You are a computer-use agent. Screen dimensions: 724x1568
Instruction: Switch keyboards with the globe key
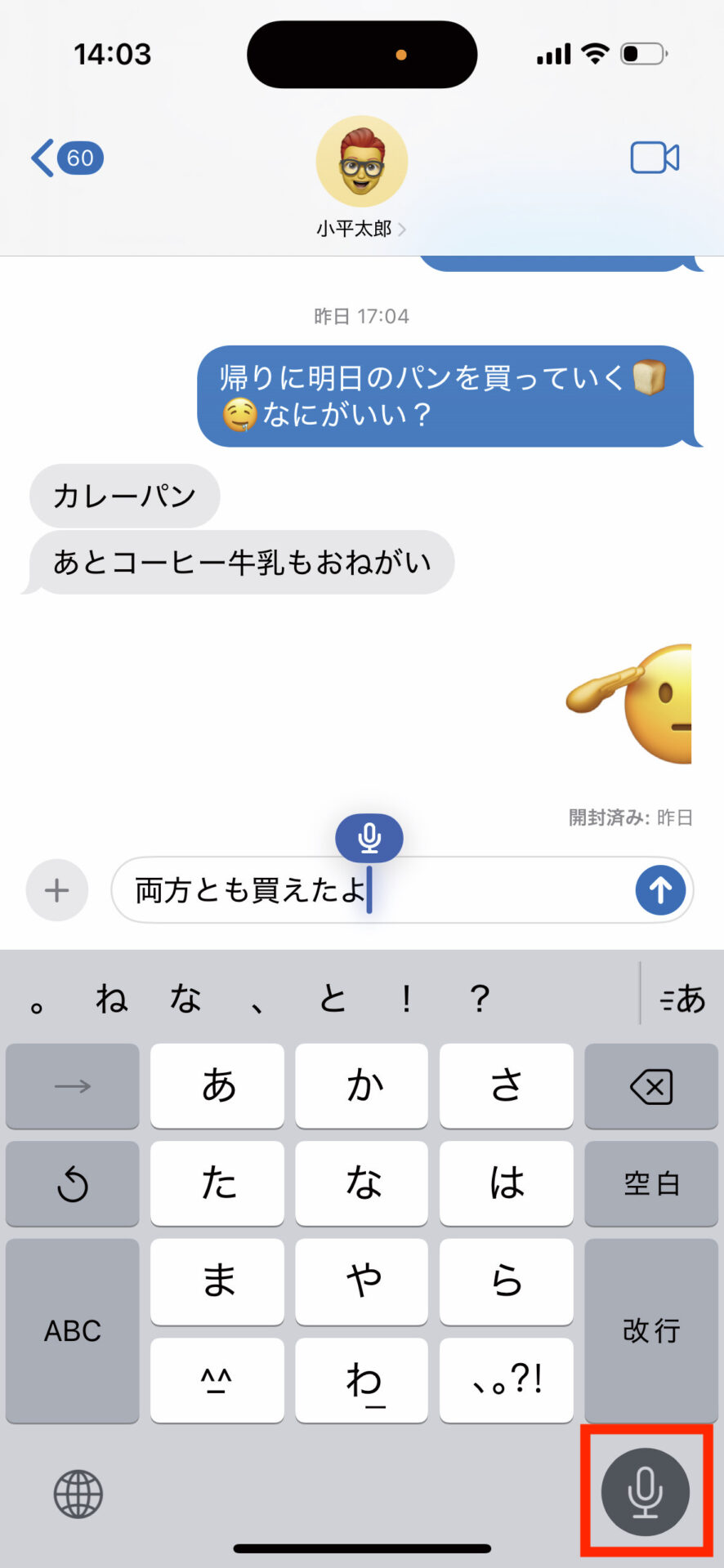point(78,1494)
